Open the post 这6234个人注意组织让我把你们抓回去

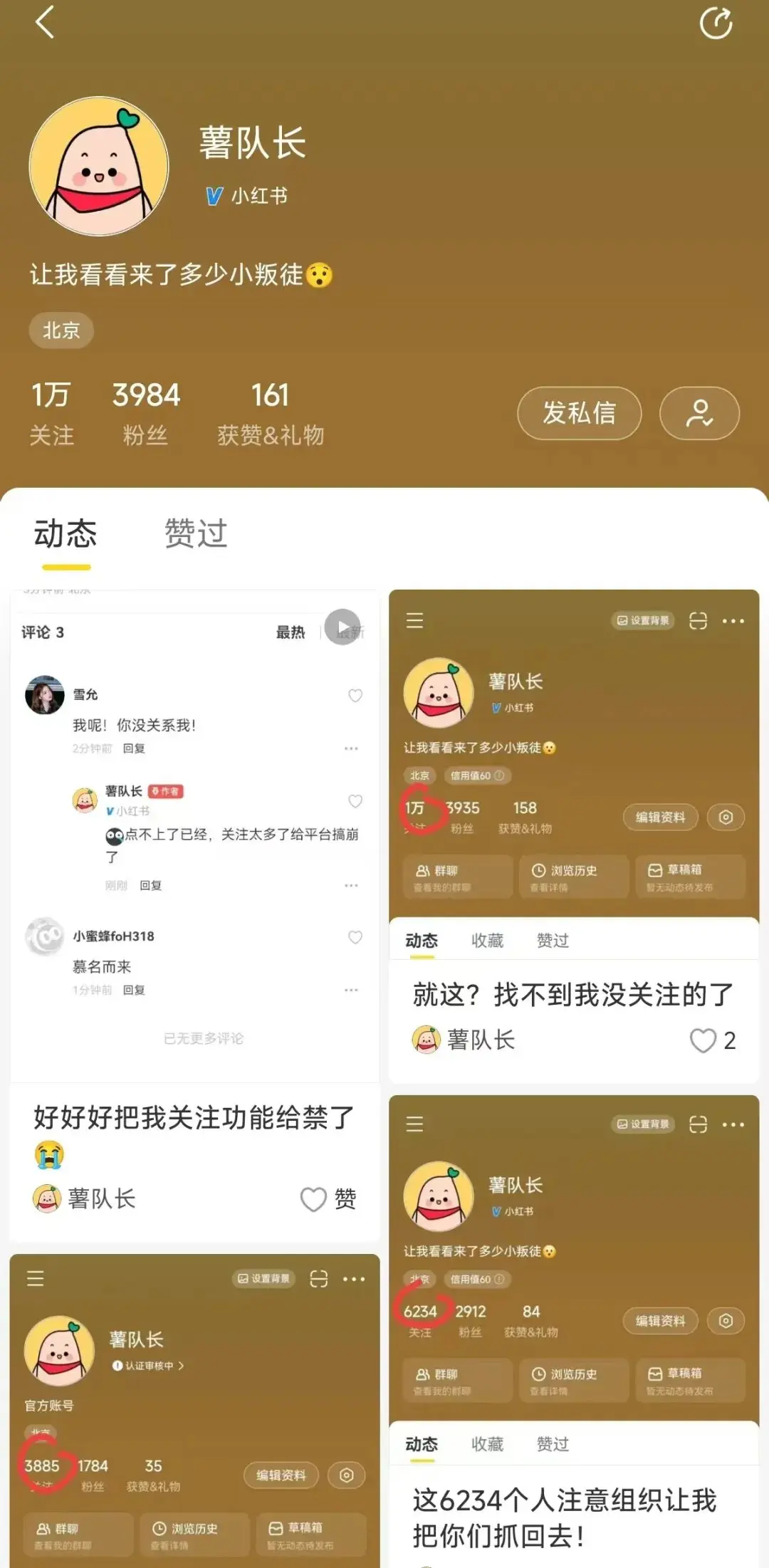point(565,1517)
